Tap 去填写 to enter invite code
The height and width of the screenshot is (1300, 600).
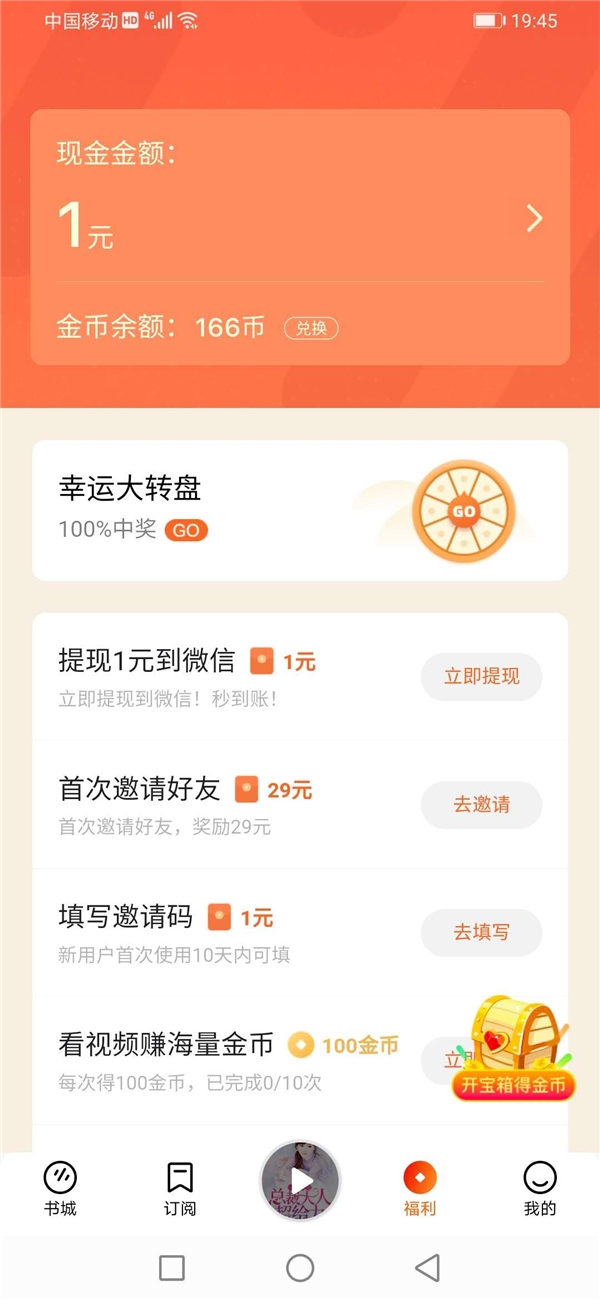(481, 933)
